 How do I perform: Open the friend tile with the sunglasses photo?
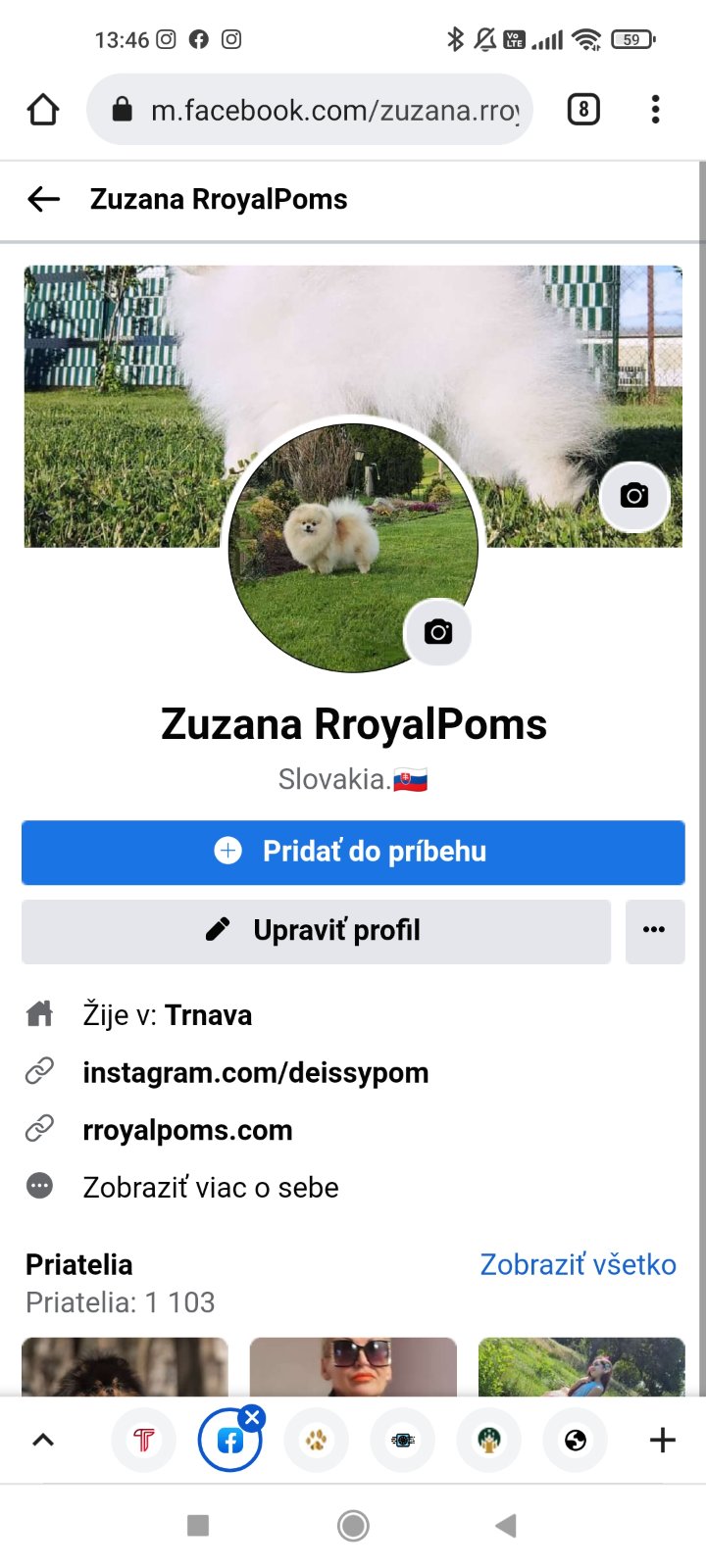coord(353,1366)
